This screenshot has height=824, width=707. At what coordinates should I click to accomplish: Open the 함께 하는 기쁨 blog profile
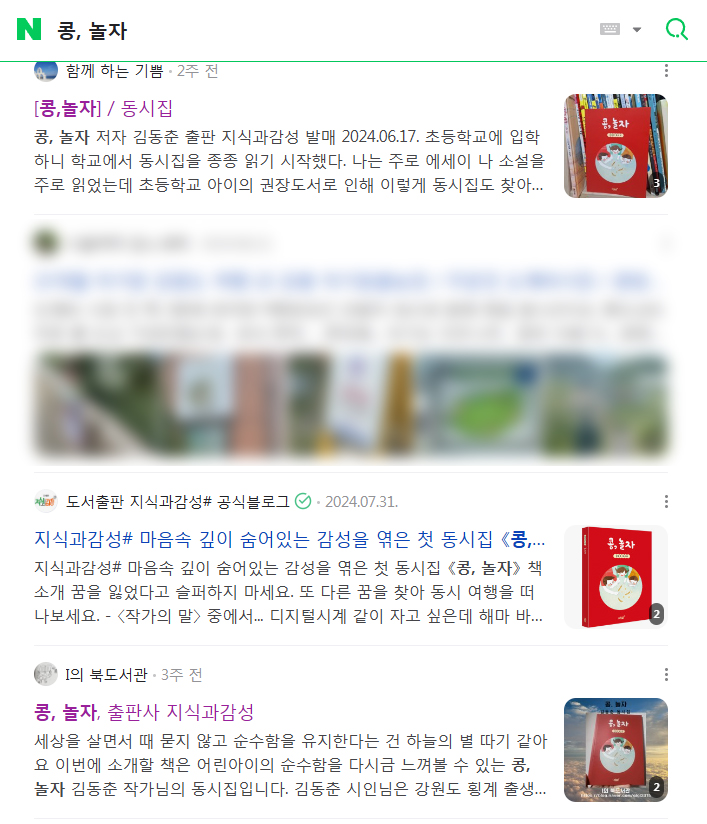click(x=113, y=71)
